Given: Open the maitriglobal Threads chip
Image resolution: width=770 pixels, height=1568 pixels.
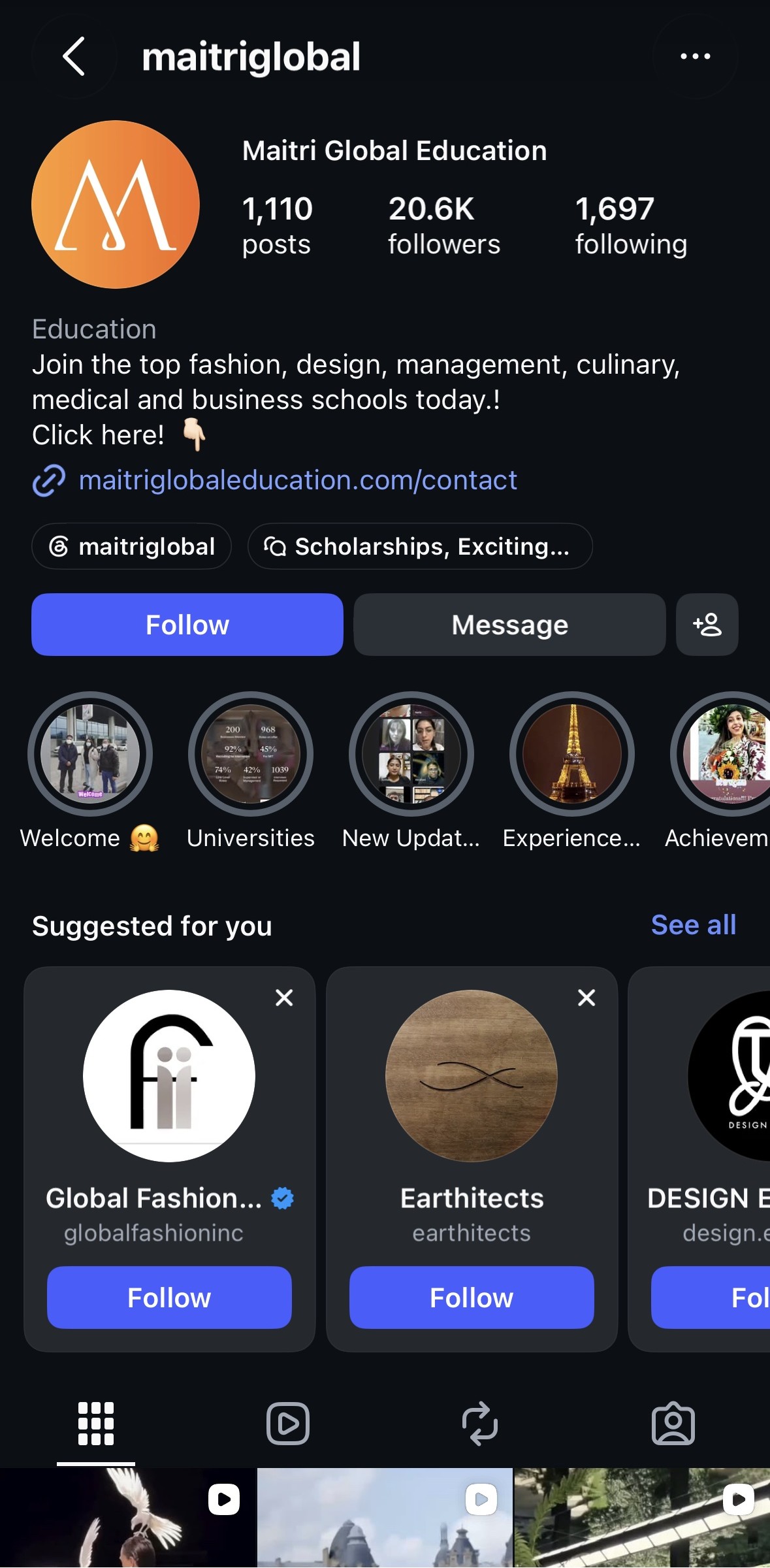Looking at the screenshot, I should tap(131, 546).
